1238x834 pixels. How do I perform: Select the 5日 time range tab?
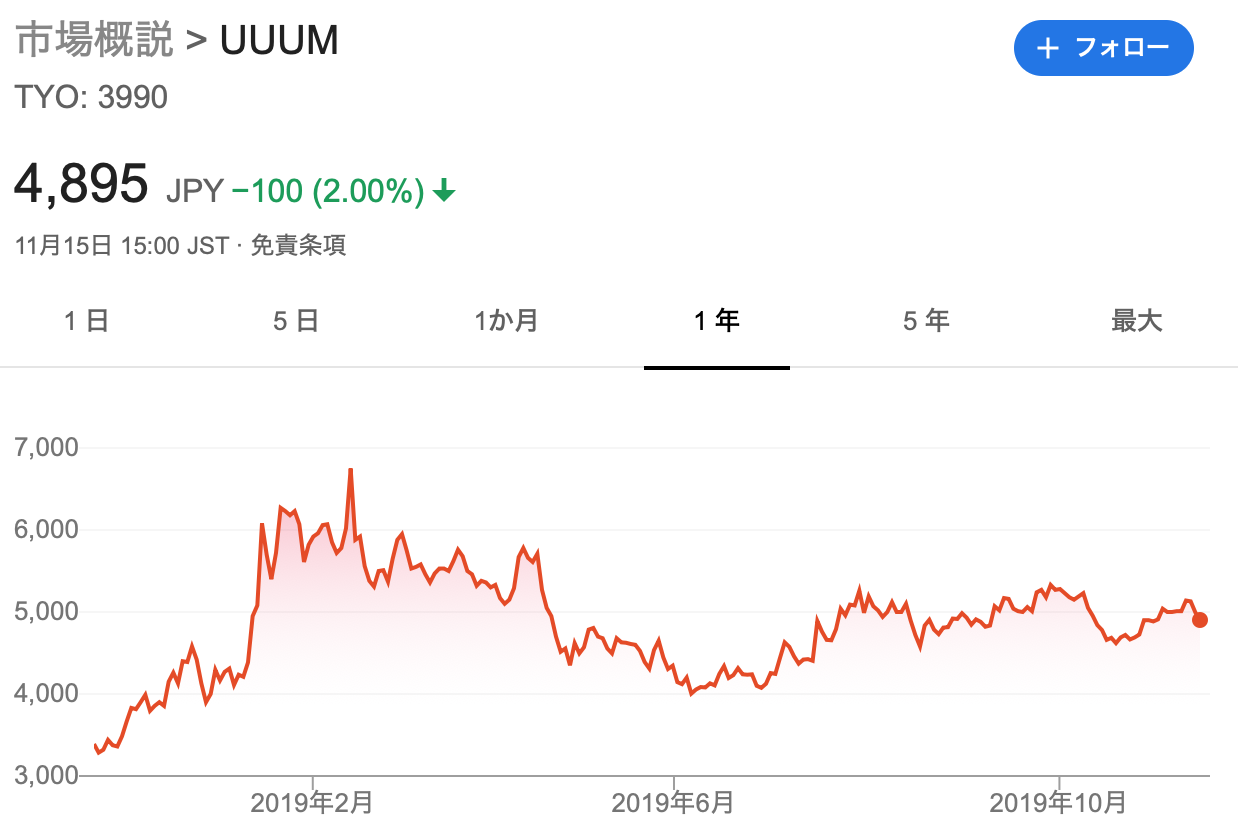point(295,321)
